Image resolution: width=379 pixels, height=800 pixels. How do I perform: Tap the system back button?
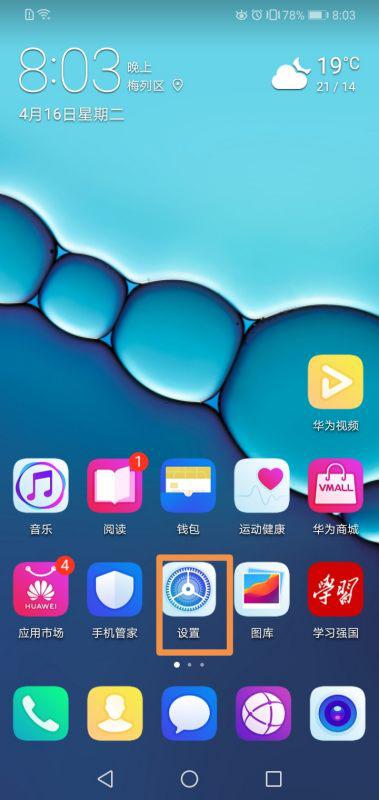[x=105, y=778]
